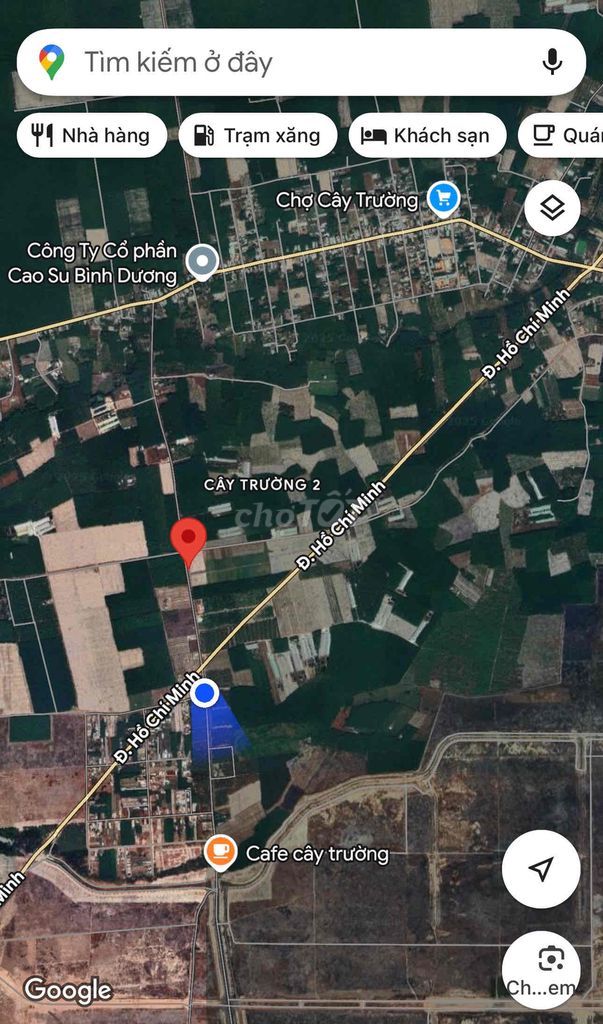Open Công Ty Cổ phần Cao Su Bình Dương pin
603x1024 pixels.
[203, 263]
